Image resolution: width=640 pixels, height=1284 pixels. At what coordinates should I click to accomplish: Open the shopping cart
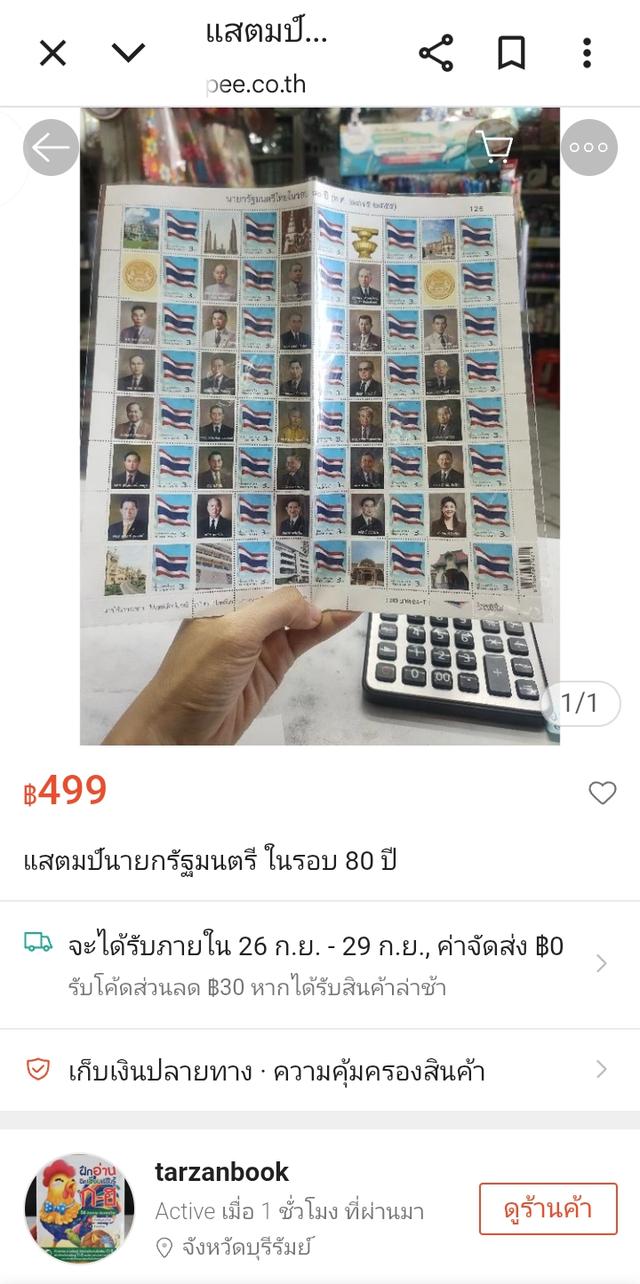(x=495, y=148)
